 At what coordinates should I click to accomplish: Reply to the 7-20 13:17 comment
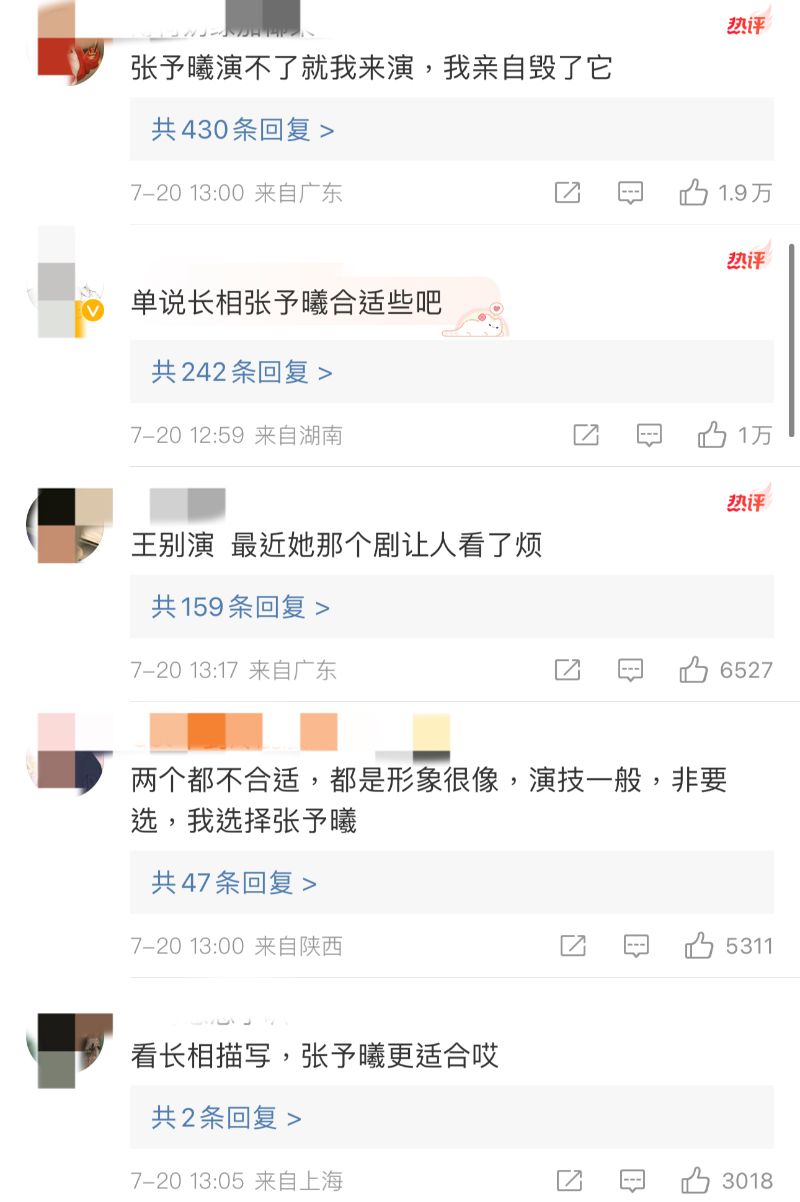coord(630,670)
